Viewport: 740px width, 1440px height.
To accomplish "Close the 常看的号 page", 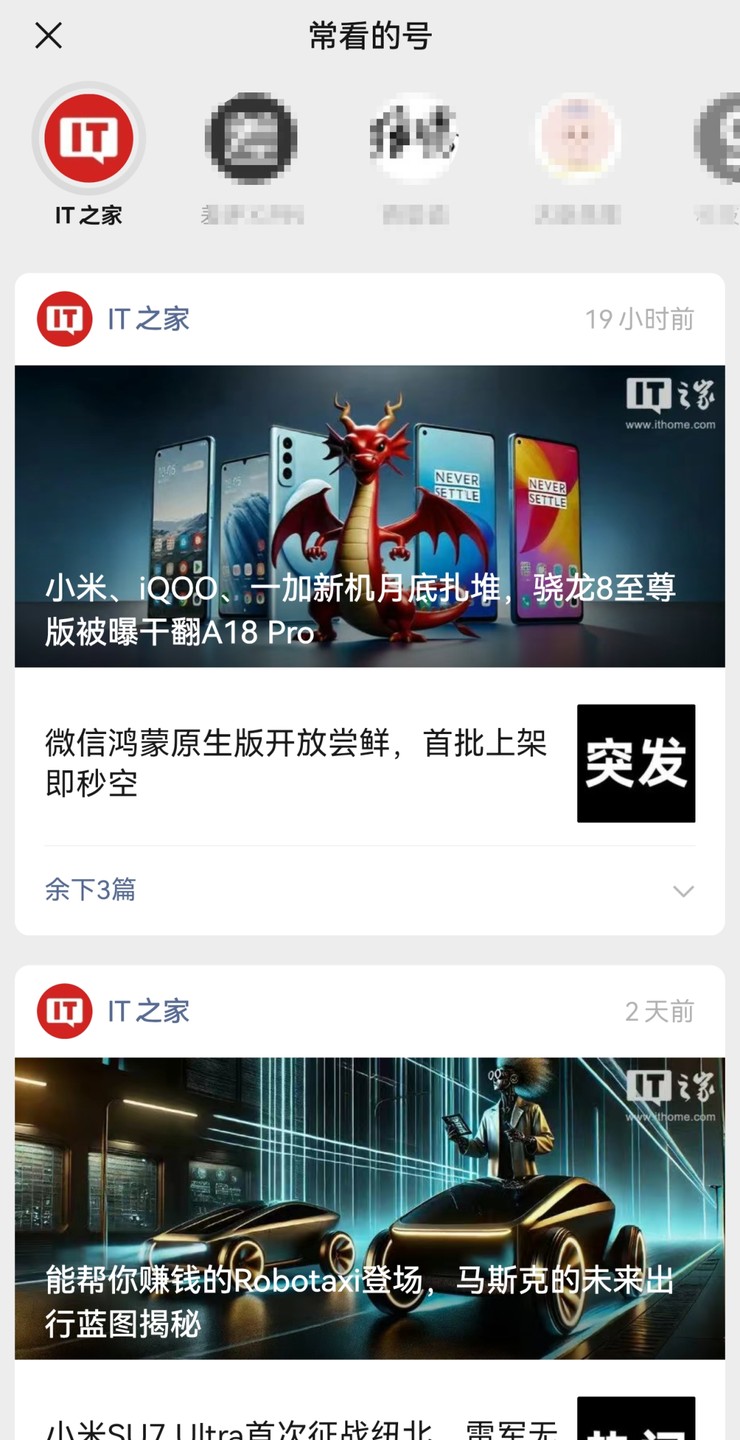I will (48, 36).
